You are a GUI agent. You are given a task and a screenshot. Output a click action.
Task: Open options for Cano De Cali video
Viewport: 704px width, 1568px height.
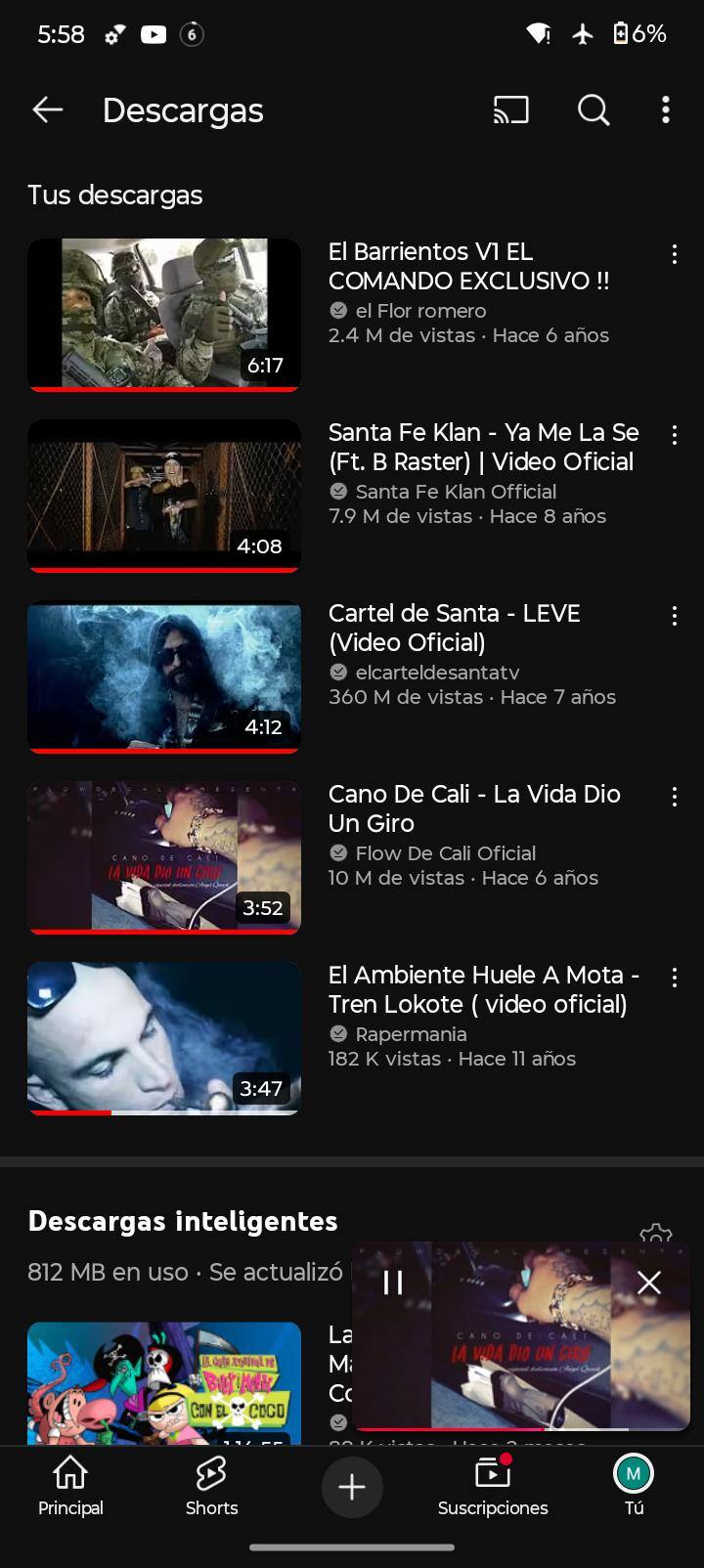click(x=675, y=798)
